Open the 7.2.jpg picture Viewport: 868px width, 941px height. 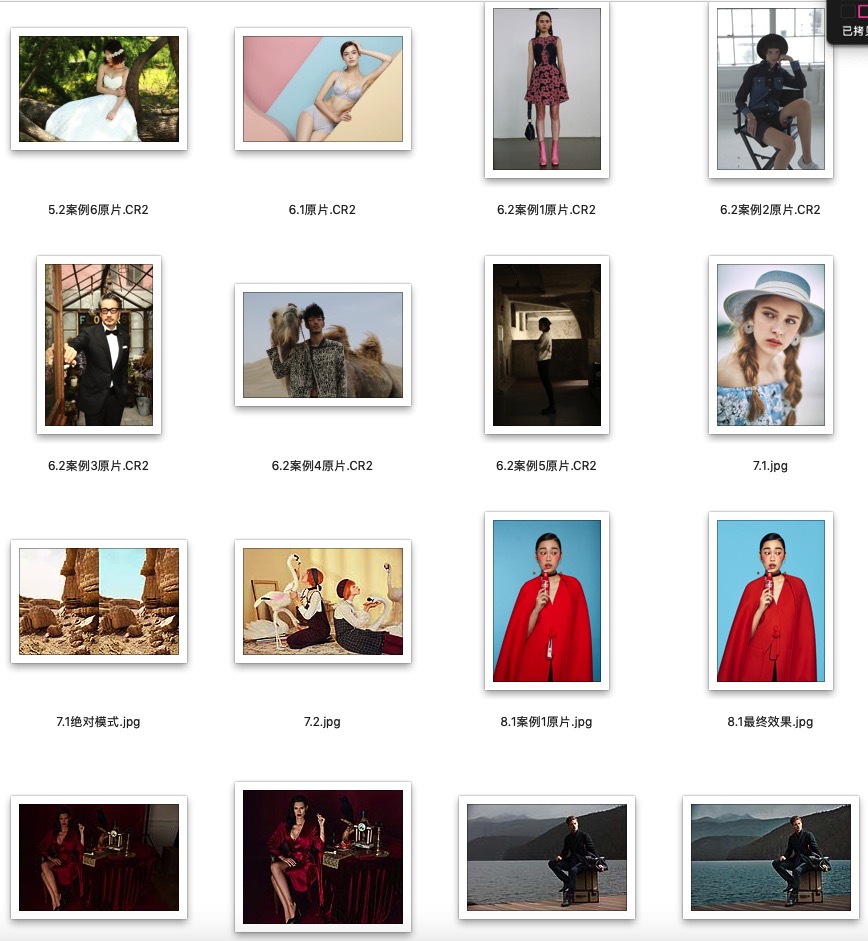coord(323,601)
